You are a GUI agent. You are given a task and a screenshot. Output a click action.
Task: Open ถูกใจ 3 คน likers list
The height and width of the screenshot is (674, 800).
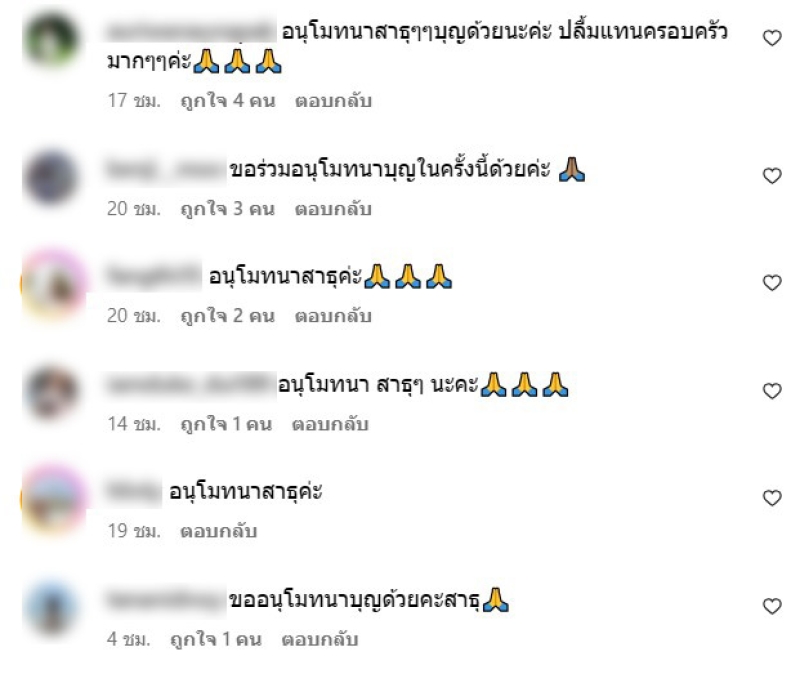[227, 209]
